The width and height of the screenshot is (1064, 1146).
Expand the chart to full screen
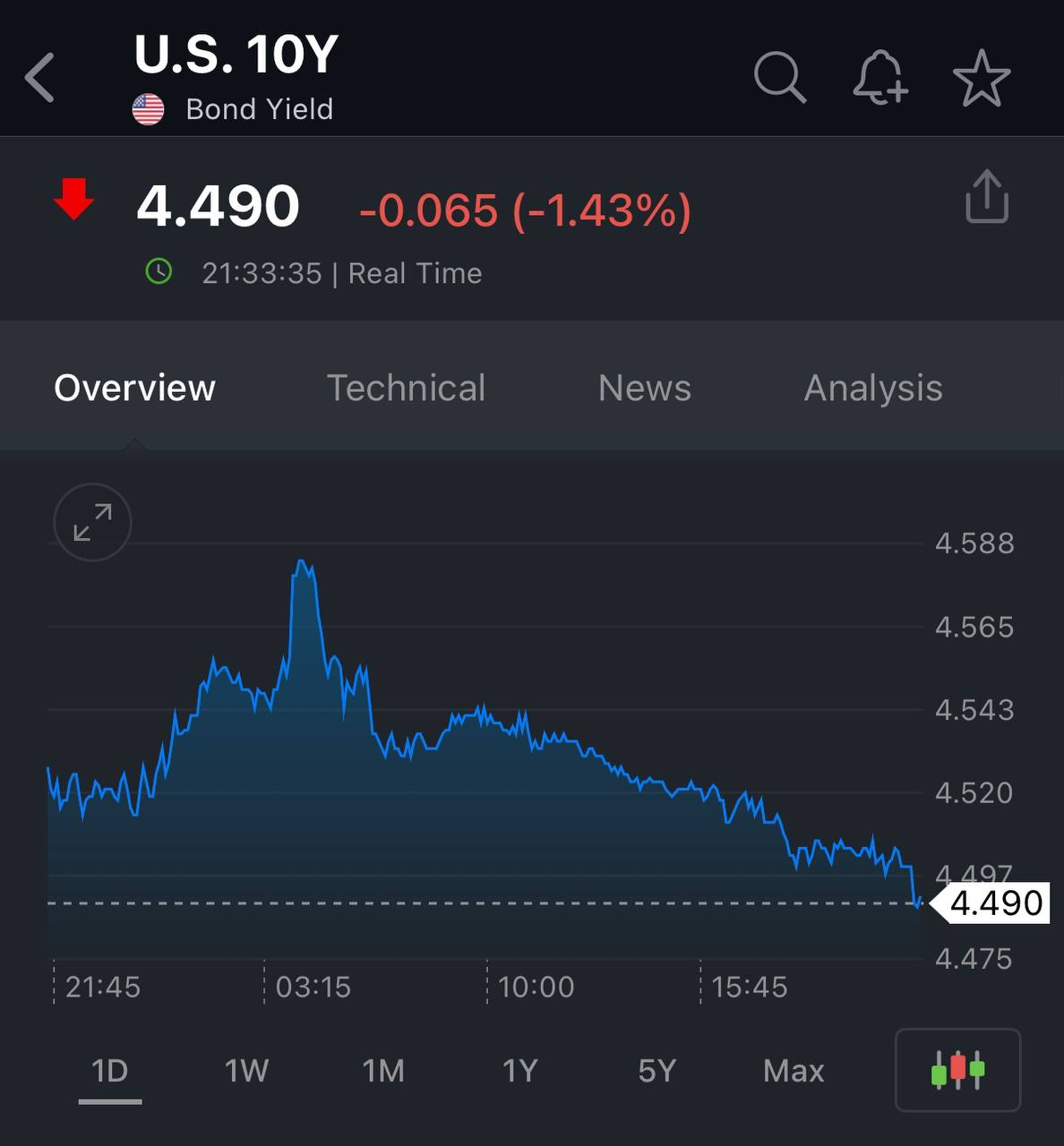click(x=92, y=522)
